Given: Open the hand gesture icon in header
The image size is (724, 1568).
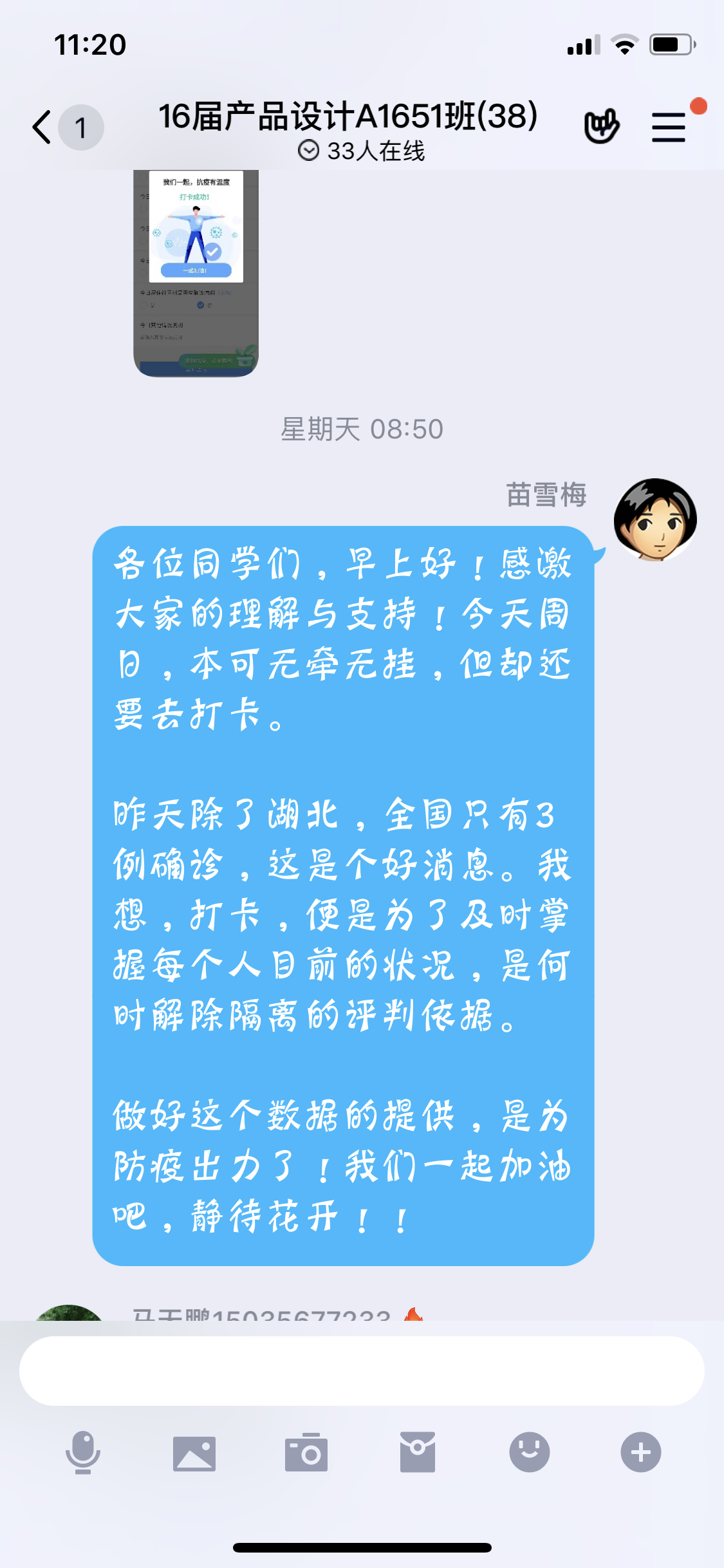Looking at the screenshot, I should click(601, 127).
